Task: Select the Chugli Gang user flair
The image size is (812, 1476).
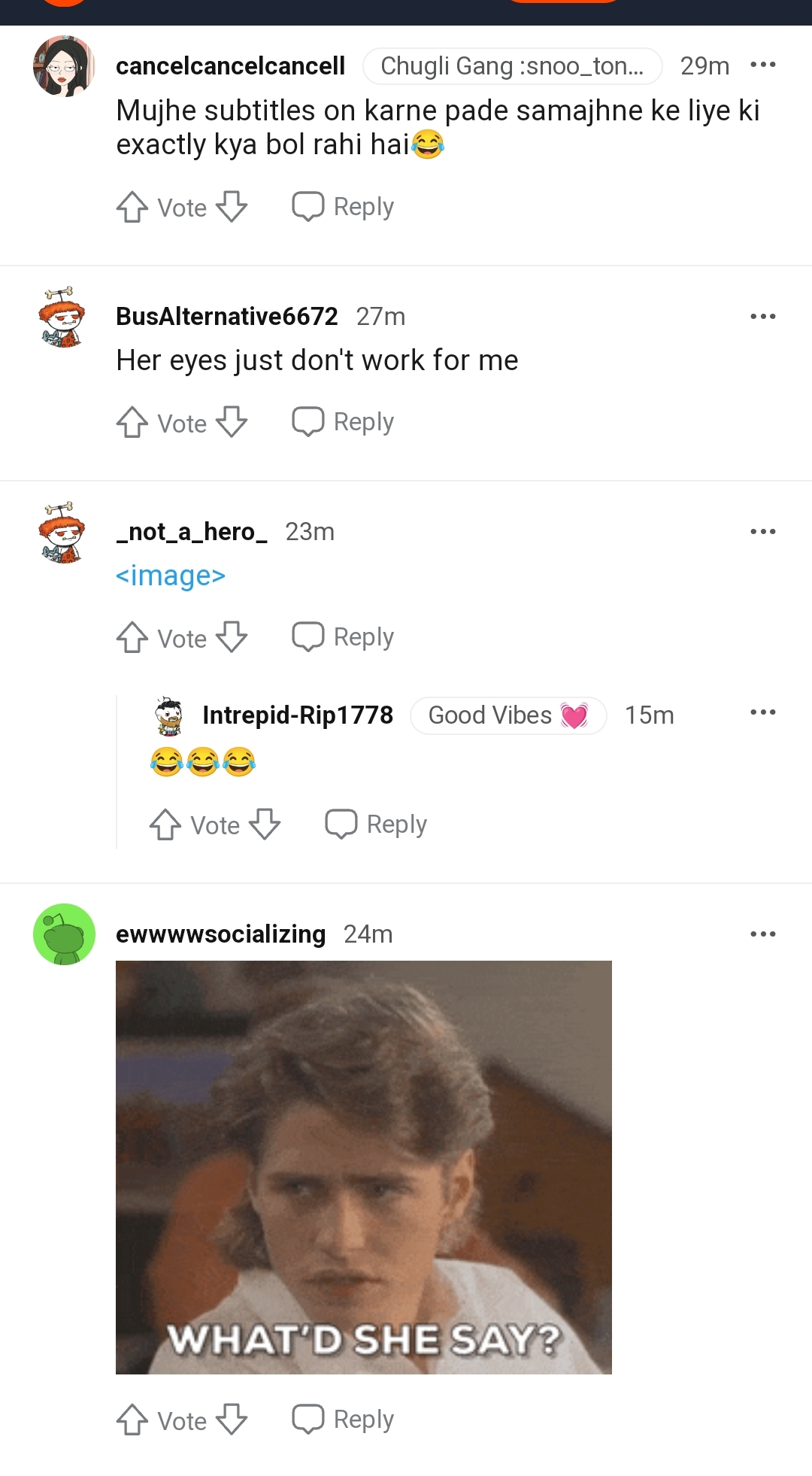Action: [514, 65]
